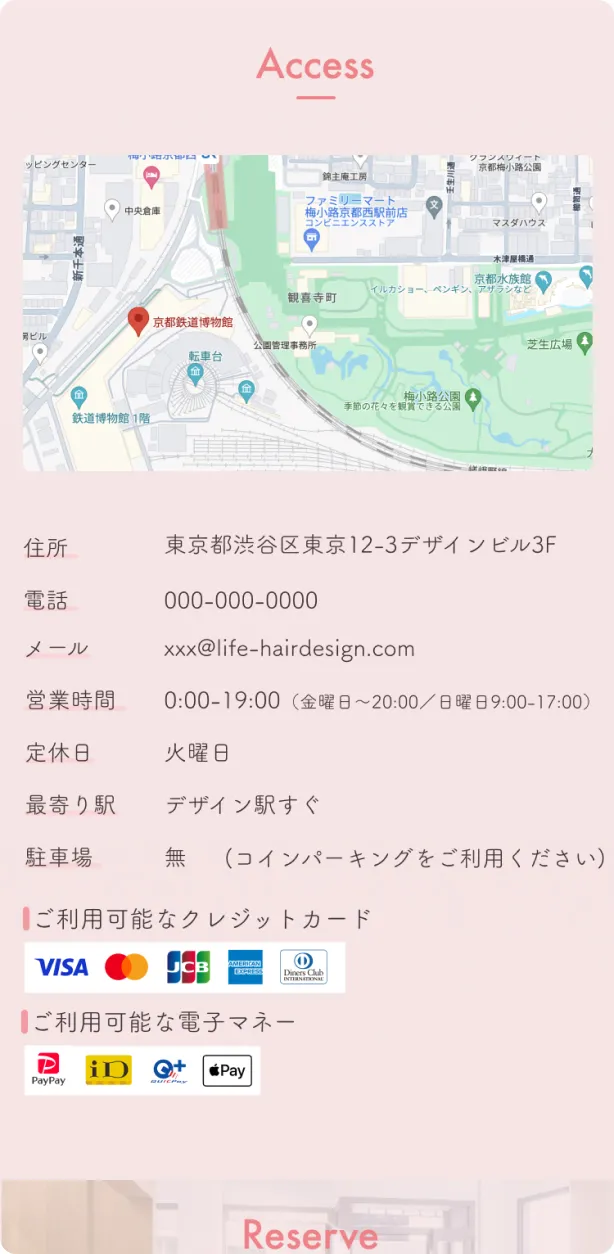The height and width of the screenshot is (1254, 614).
Task: Select the 梅小路公園 park marker
Action: coord(473,399)
